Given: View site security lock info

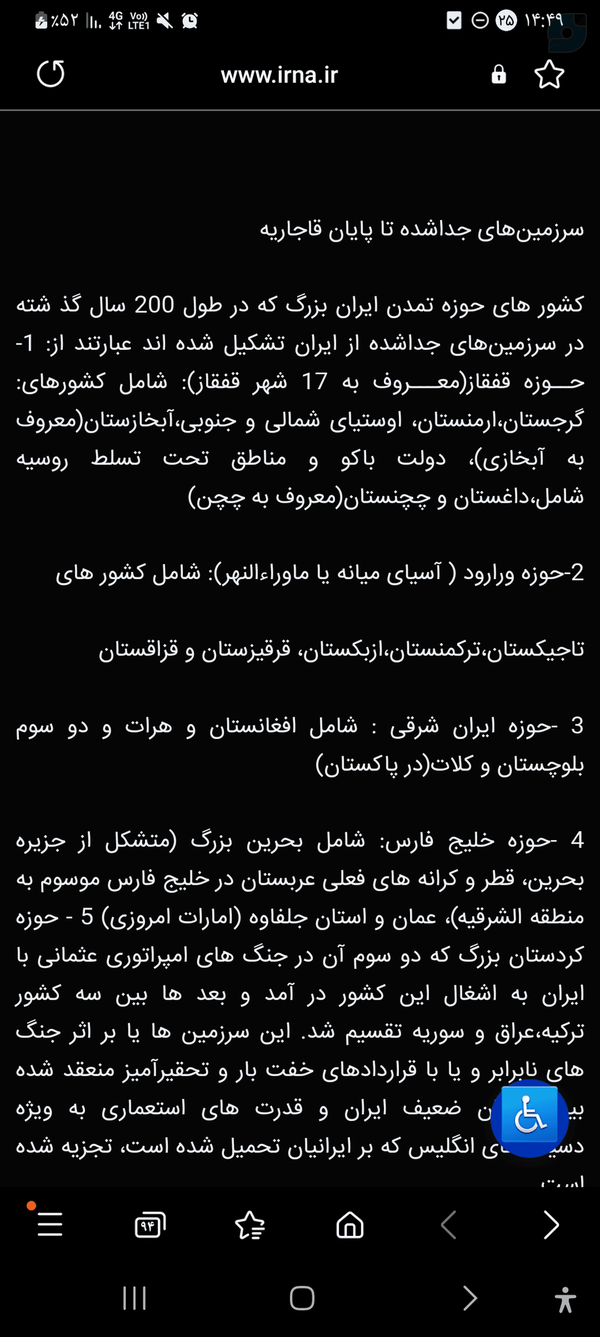Looking at the screenshot, I should [x=498, y=75].
